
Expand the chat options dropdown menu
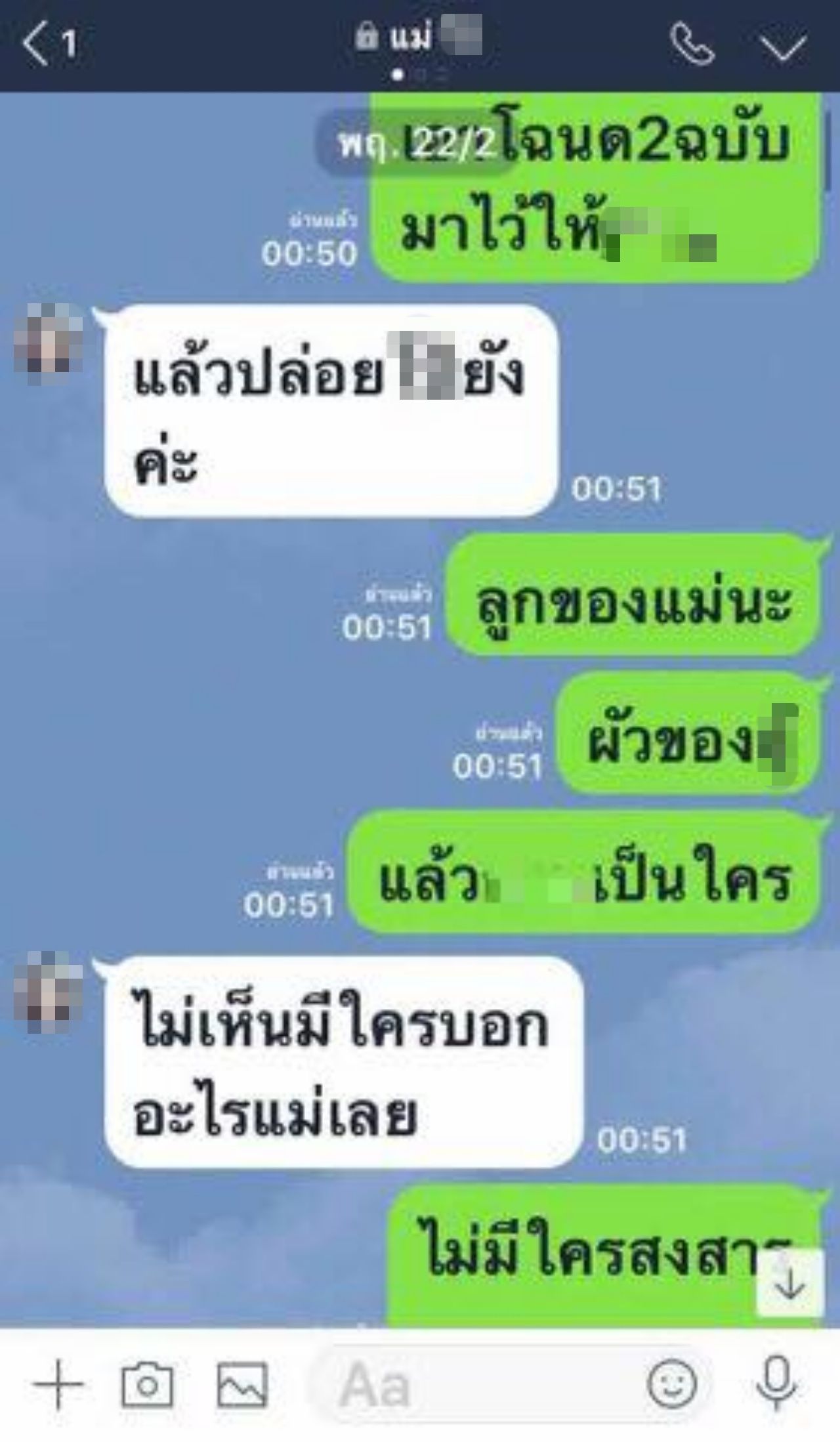click(782, 45)
